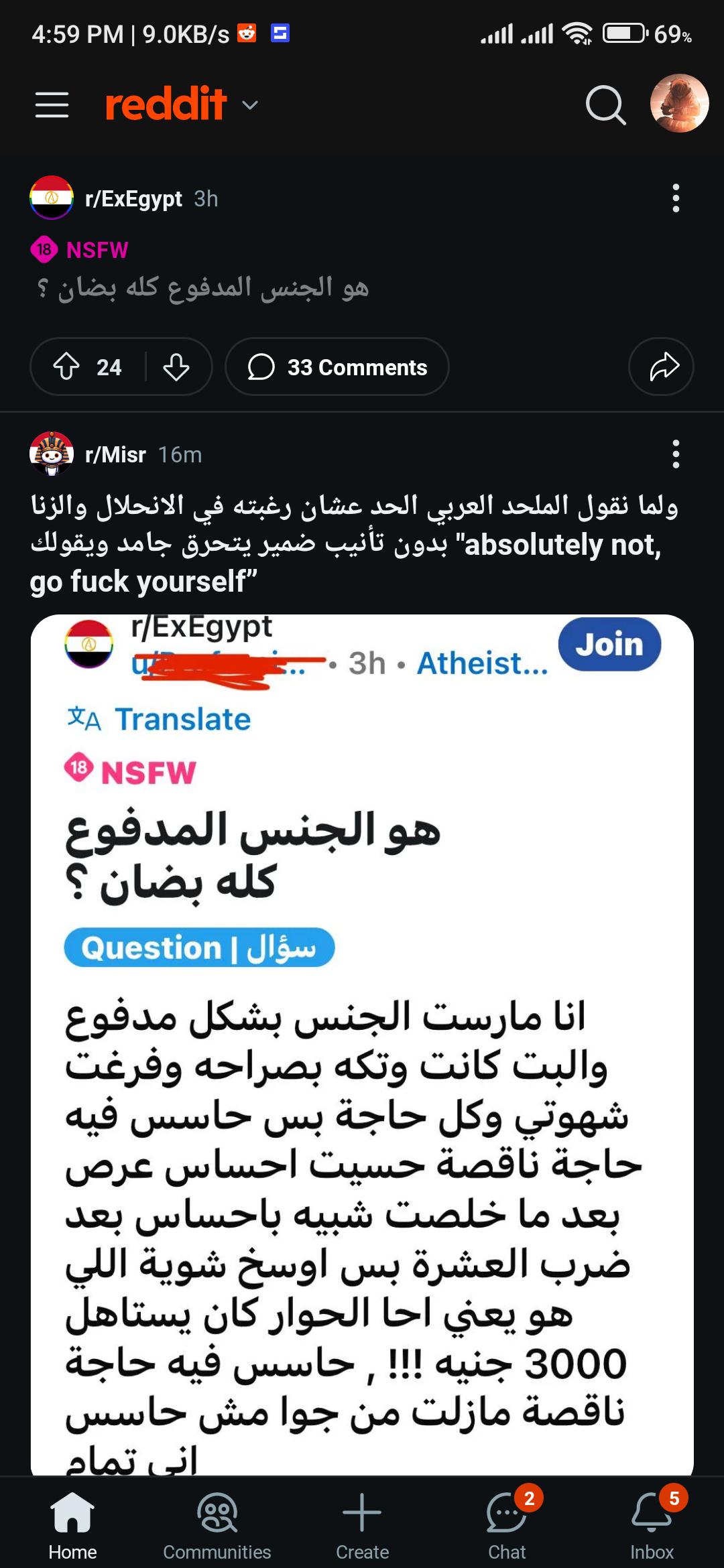The image size is (724, 1568).
Task: Expand the reddit feed dropdown
Action: (249, 105)
